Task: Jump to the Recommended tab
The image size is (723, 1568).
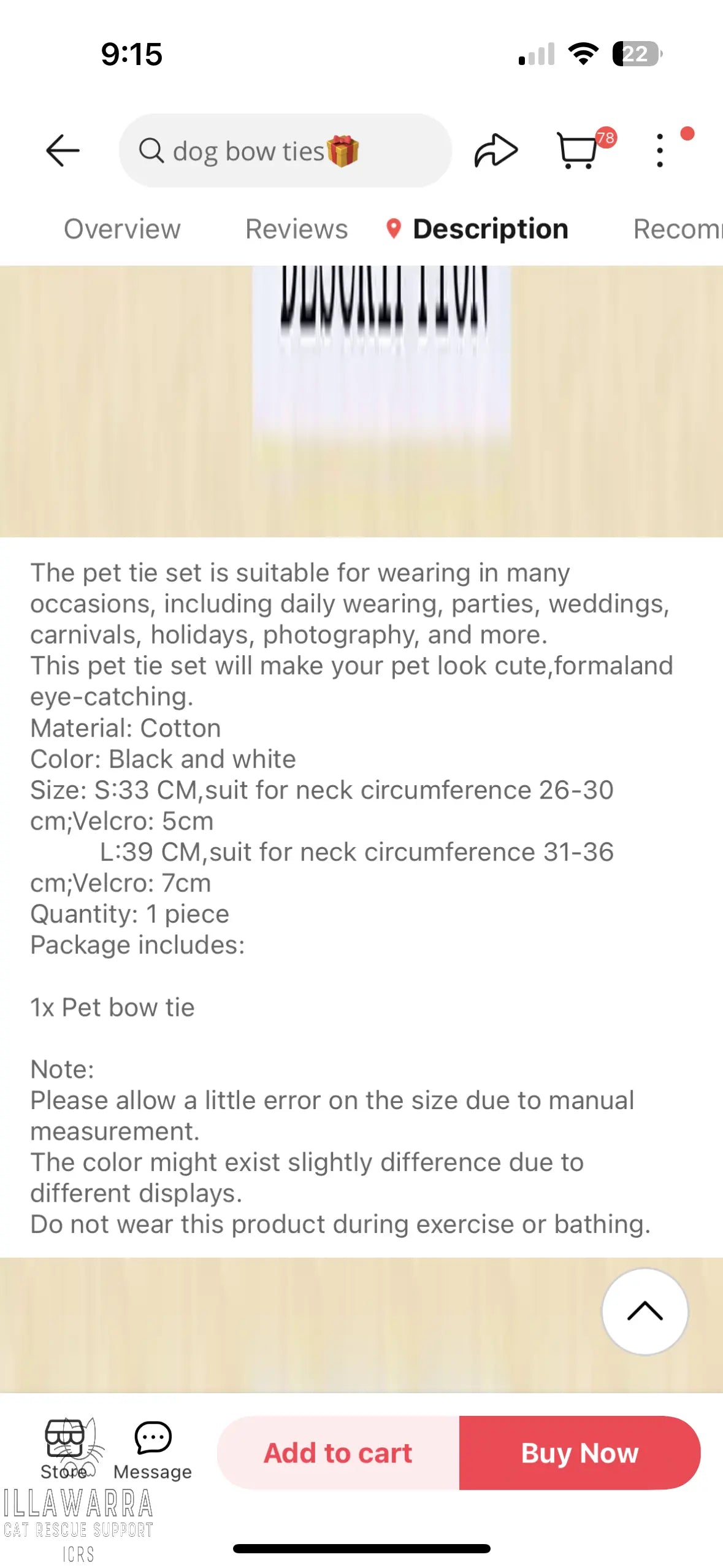Action: click(x=676, y=229)
